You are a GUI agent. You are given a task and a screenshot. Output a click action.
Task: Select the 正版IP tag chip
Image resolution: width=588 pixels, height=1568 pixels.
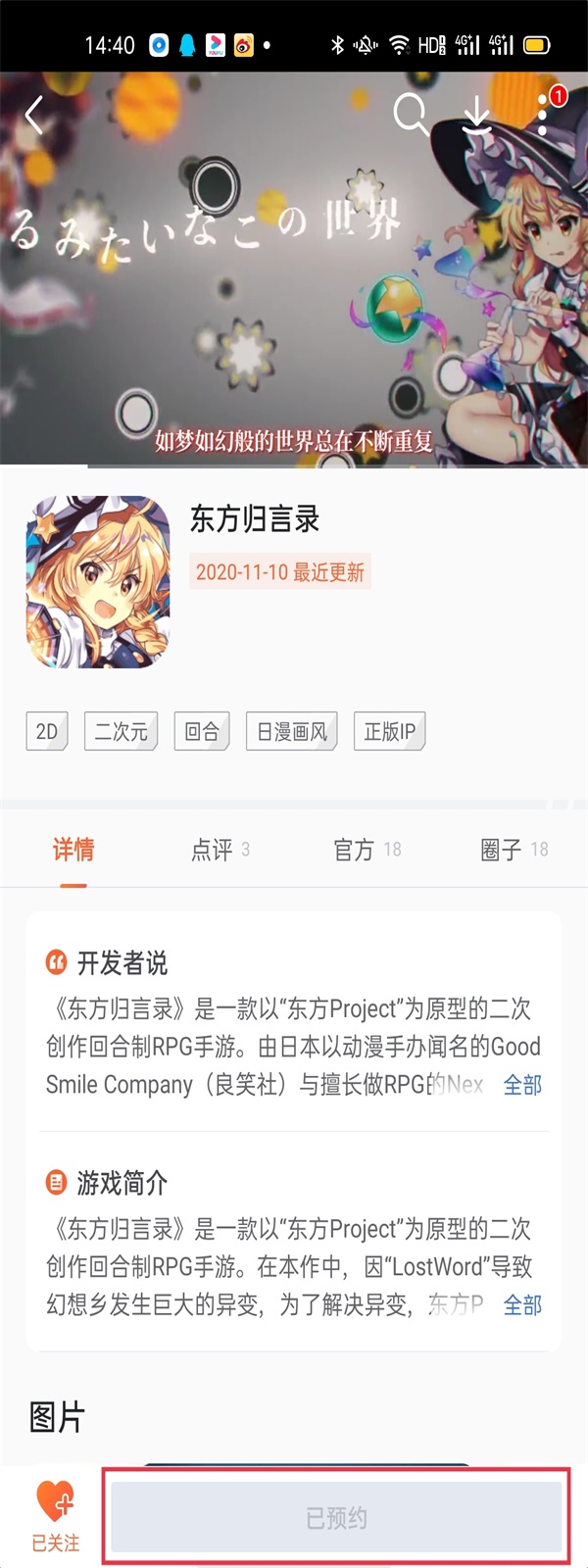tap(389, 732)
